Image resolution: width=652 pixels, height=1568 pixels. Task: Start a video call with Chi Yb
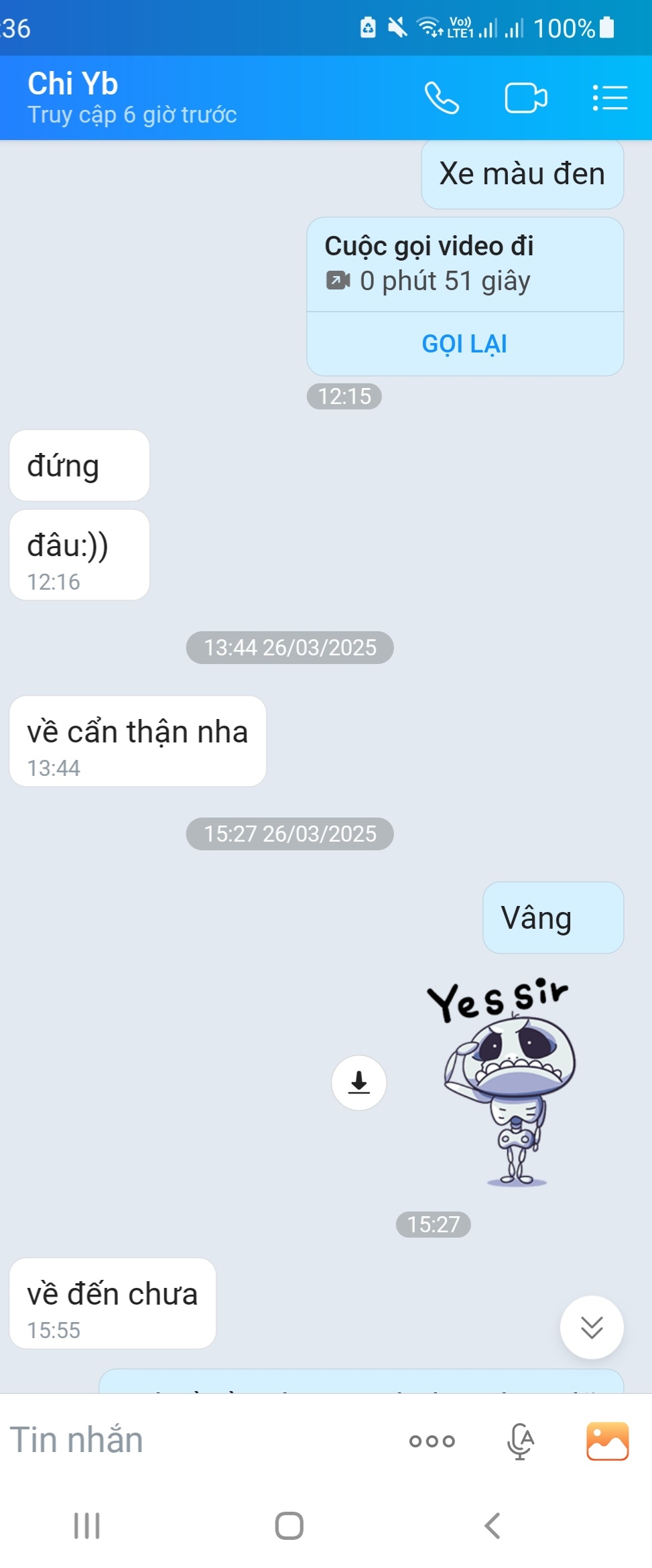pyautogui.click(x=525, y=98)
